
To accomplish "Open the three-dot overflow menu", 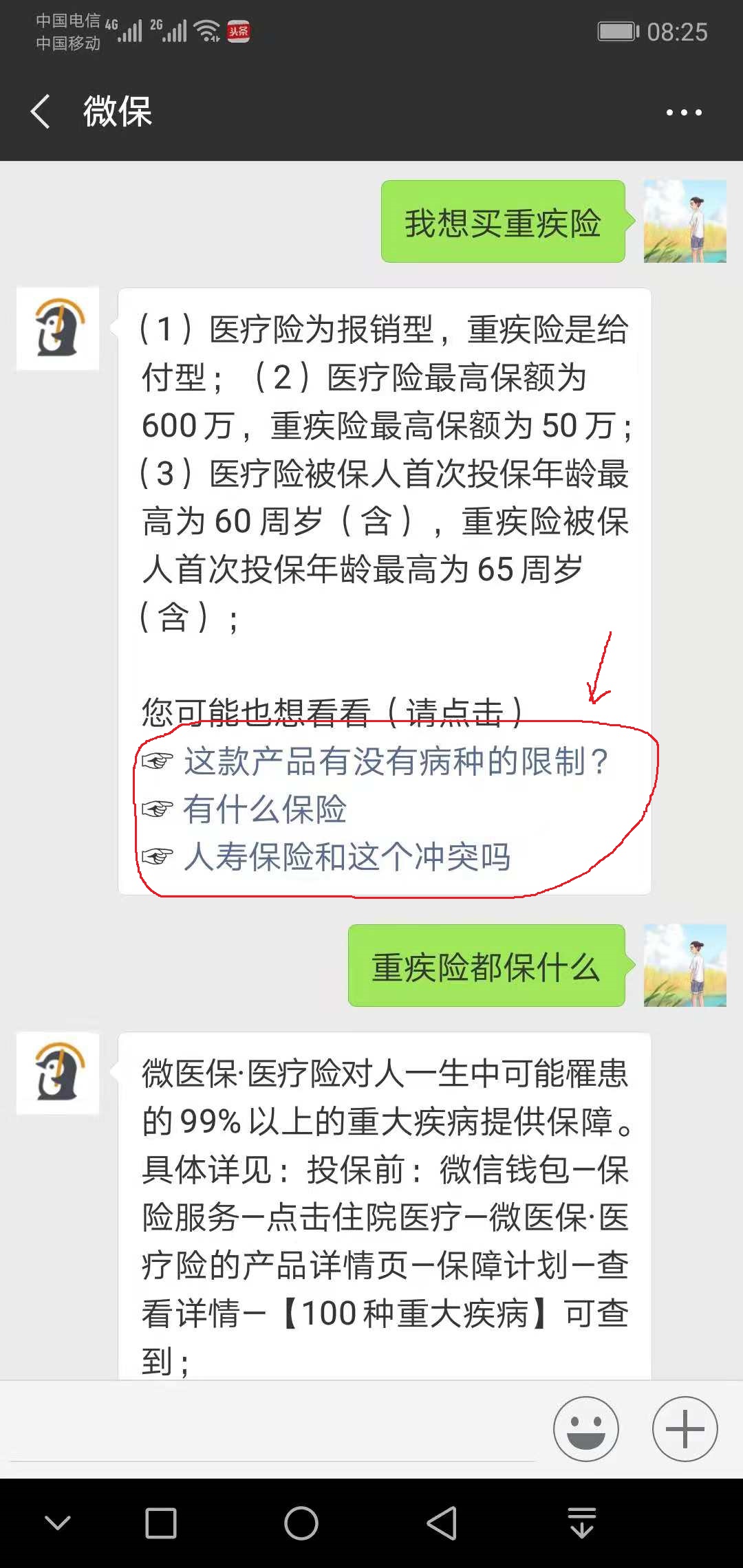I will point(684,112).
